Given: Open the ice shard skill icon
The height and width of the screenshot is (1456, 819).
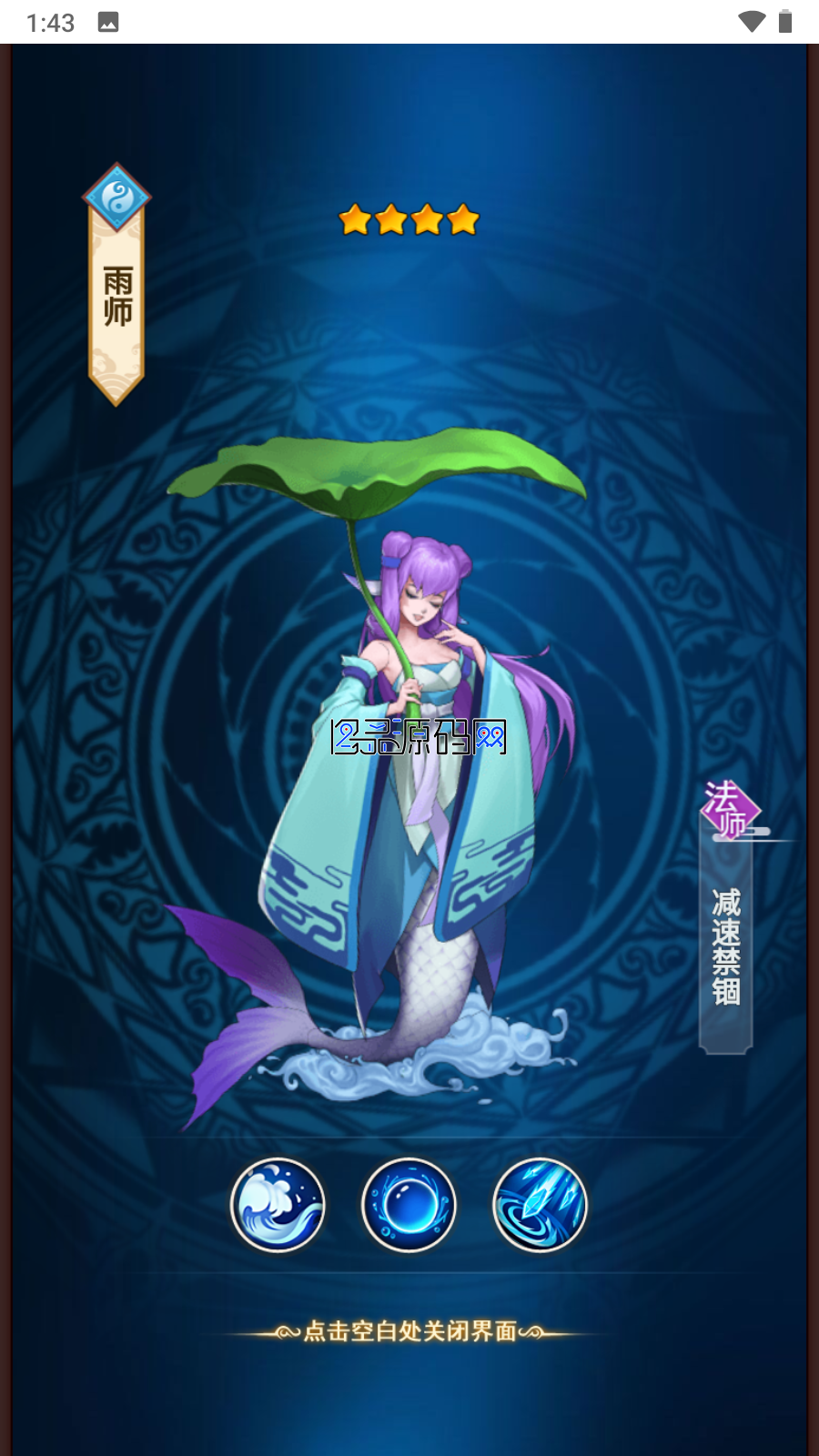Looking at the screenshot, I should [x=540, y=1205].
